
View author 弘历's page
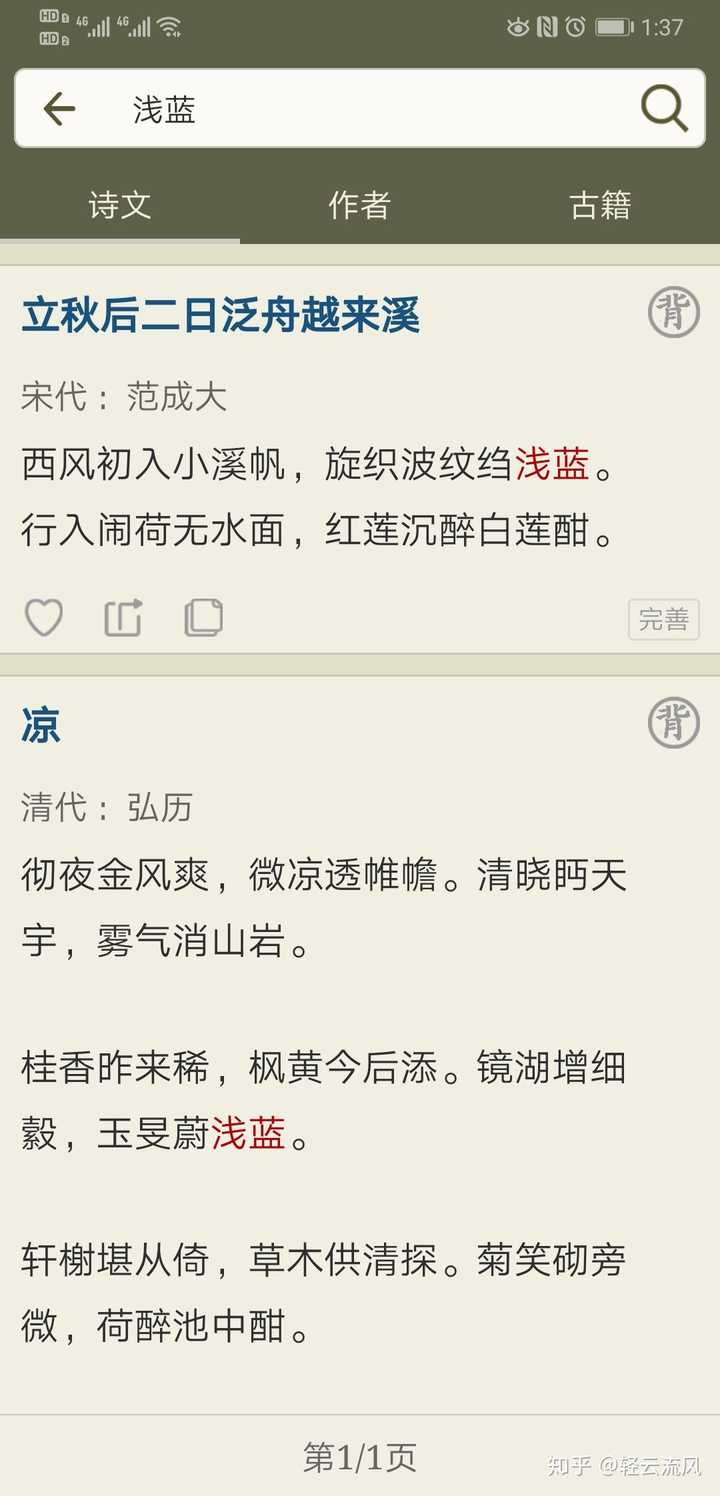pos(160,807)
